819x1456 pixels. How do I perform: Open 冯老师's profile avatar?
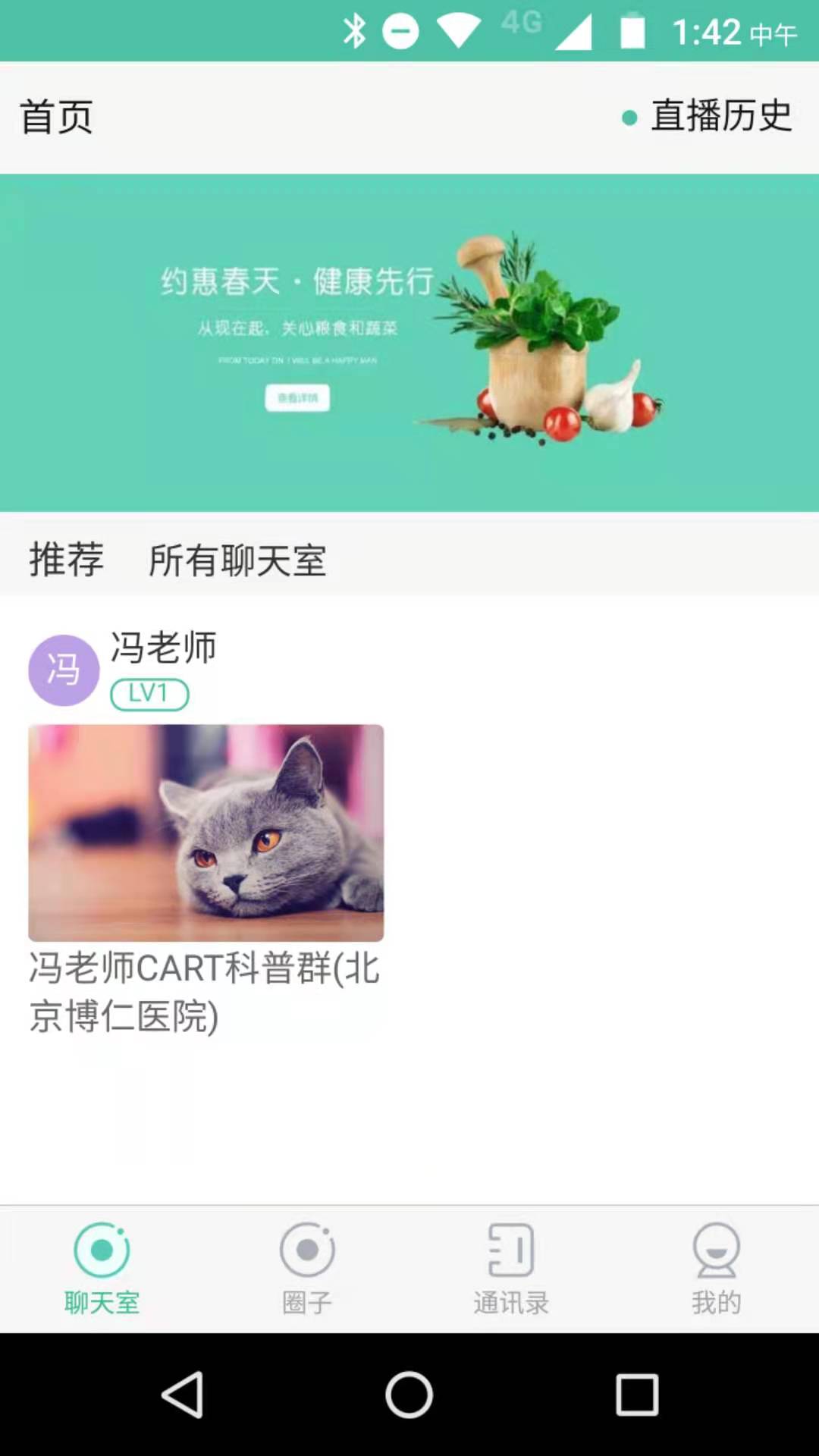click(64, 670)
